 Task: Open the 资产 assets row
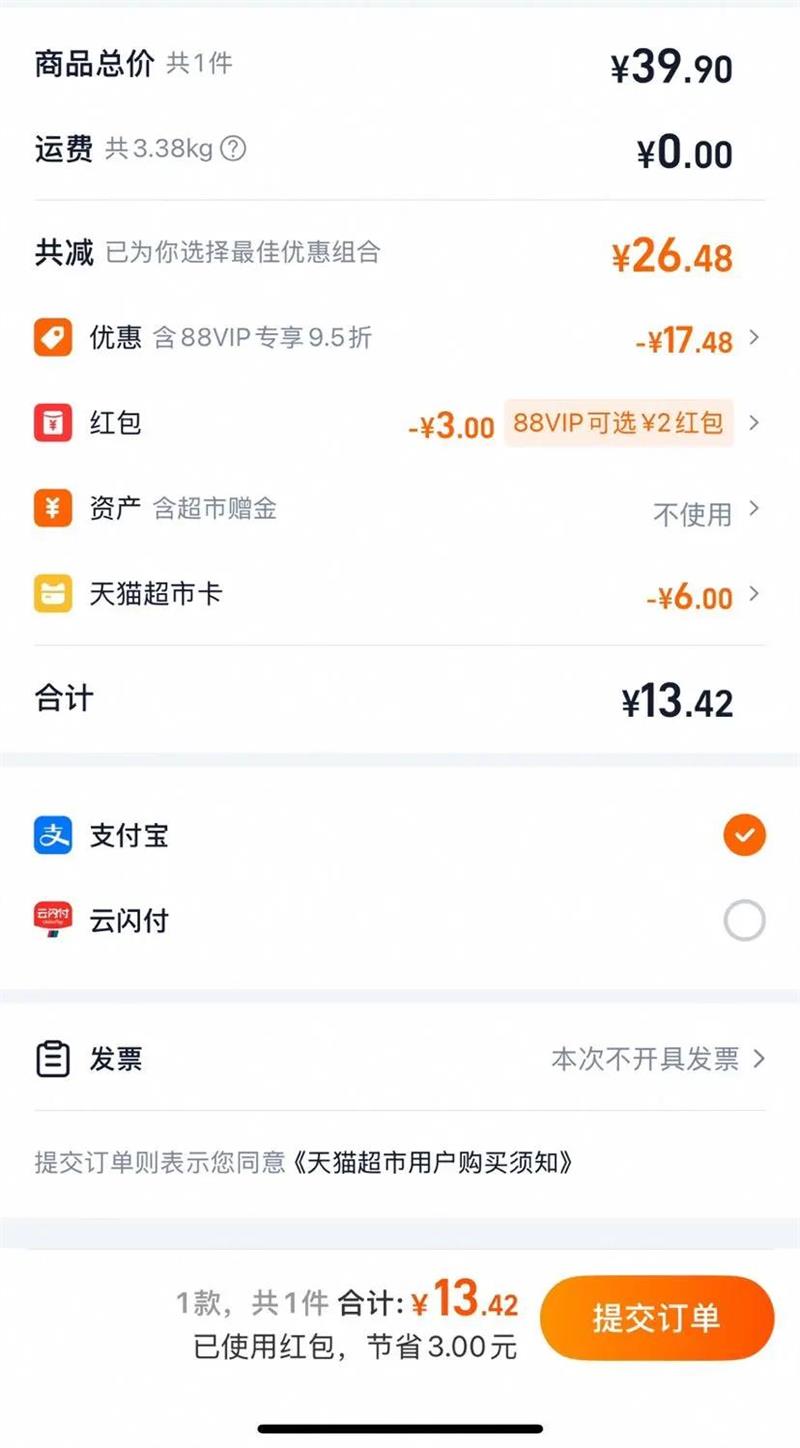click(x=400, y=510)
